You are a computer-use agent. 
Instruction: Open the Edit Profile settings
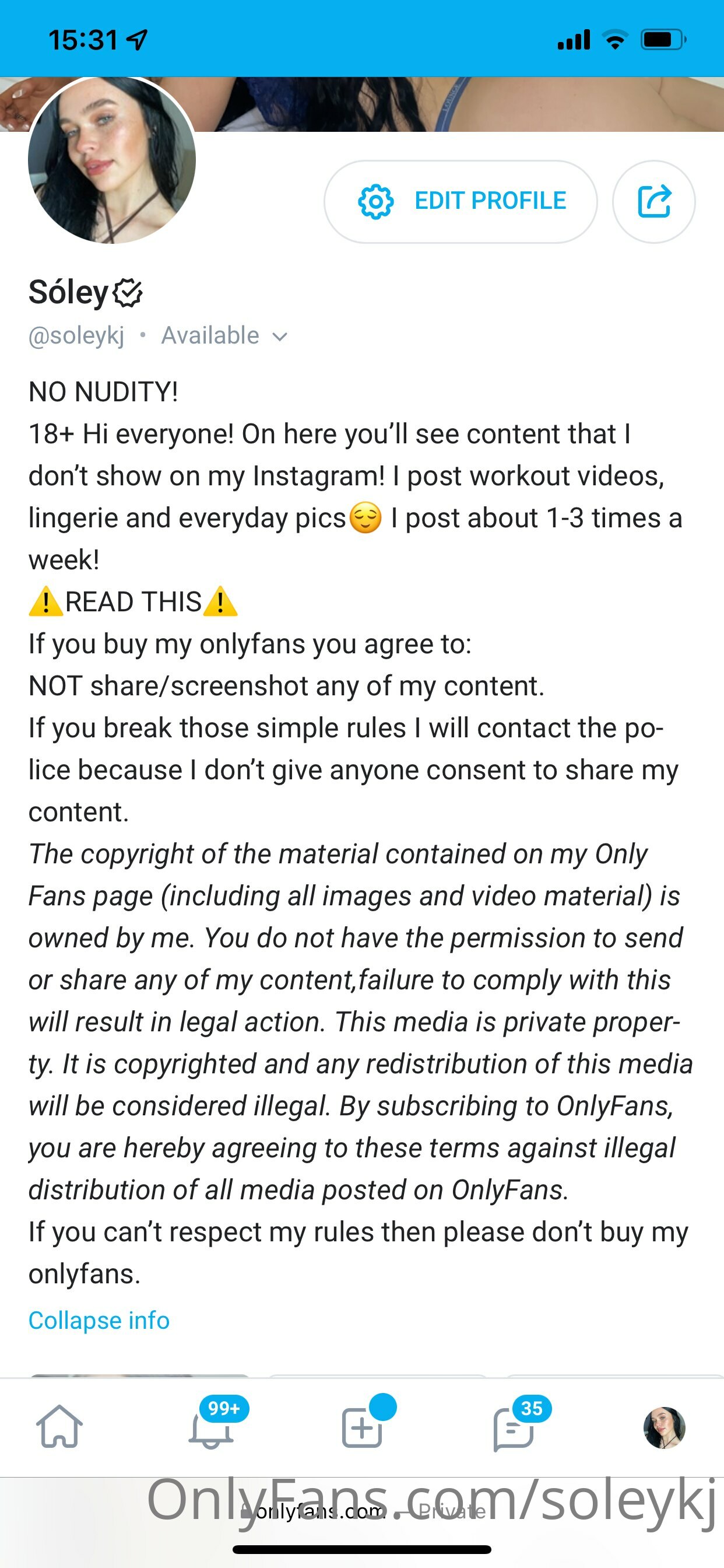point(461,201)
